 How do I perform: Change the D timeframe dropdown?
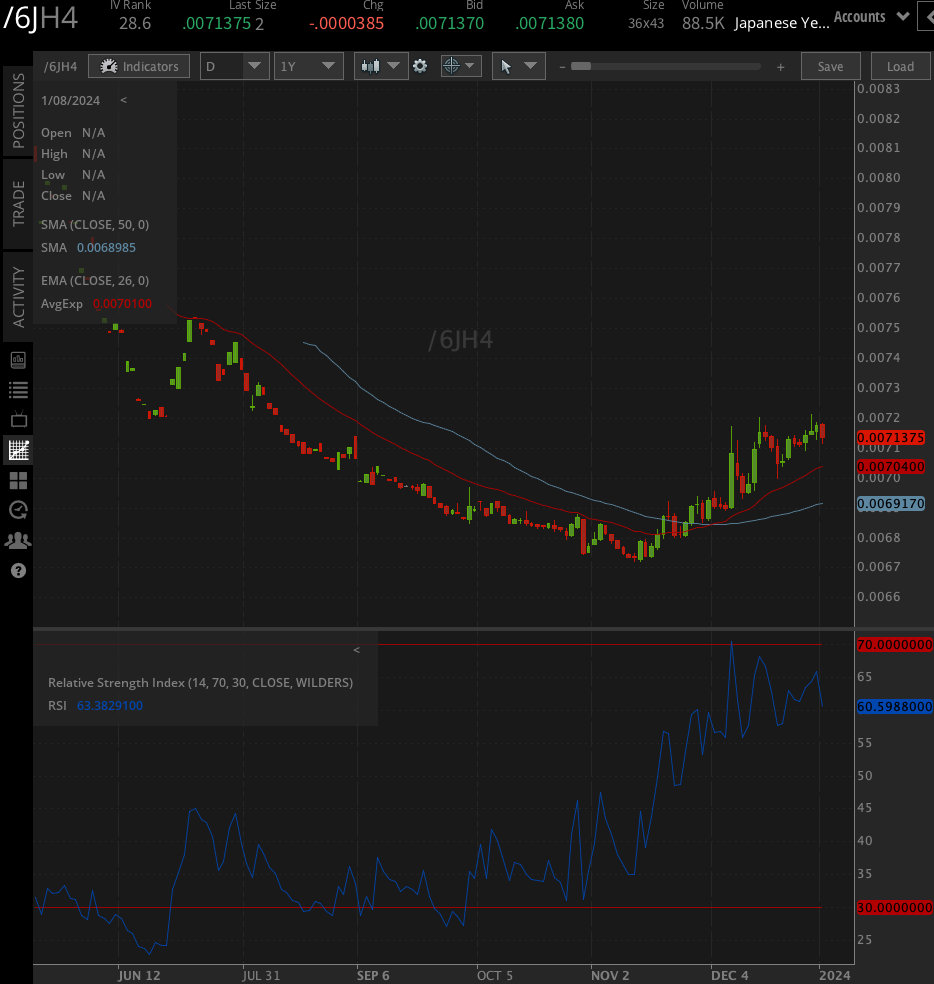[234, 66]
